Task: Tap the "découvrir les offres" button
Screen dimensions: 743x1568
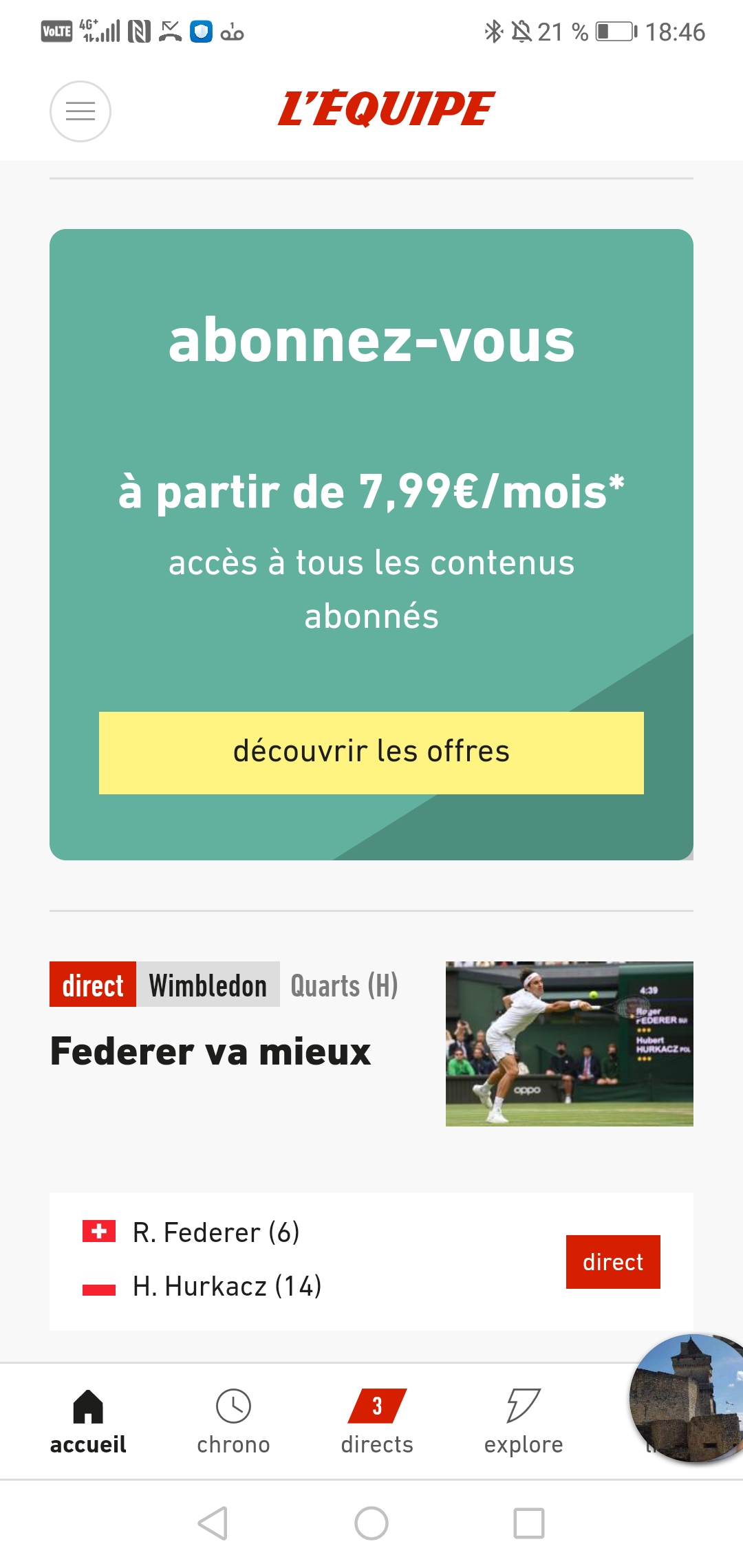Action: [371, 752]
